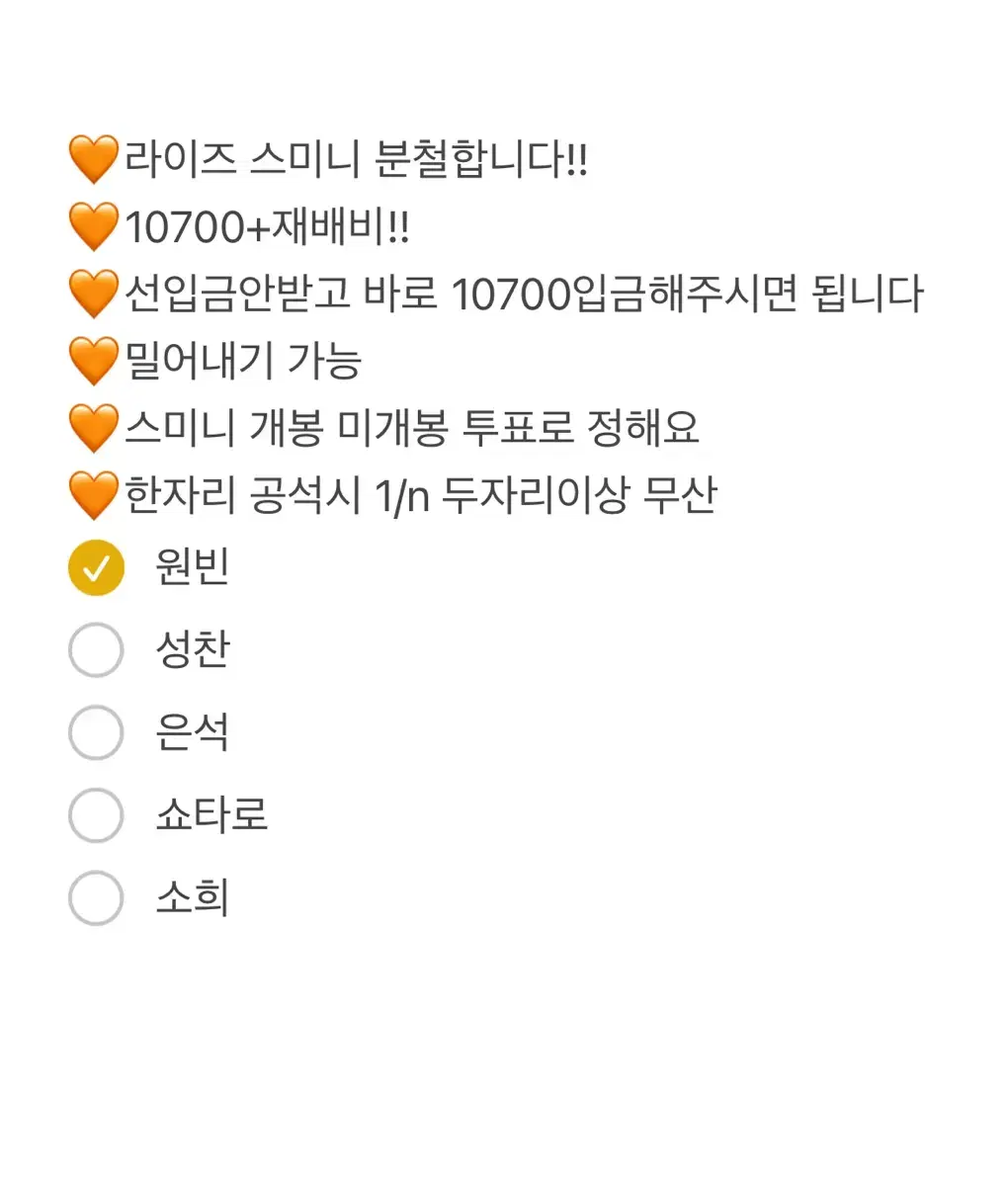This screenshot has width=1008, height=1186.
Task: Click the white checkmark inside the 원빈 badge
Action: (x=96, y=567)
